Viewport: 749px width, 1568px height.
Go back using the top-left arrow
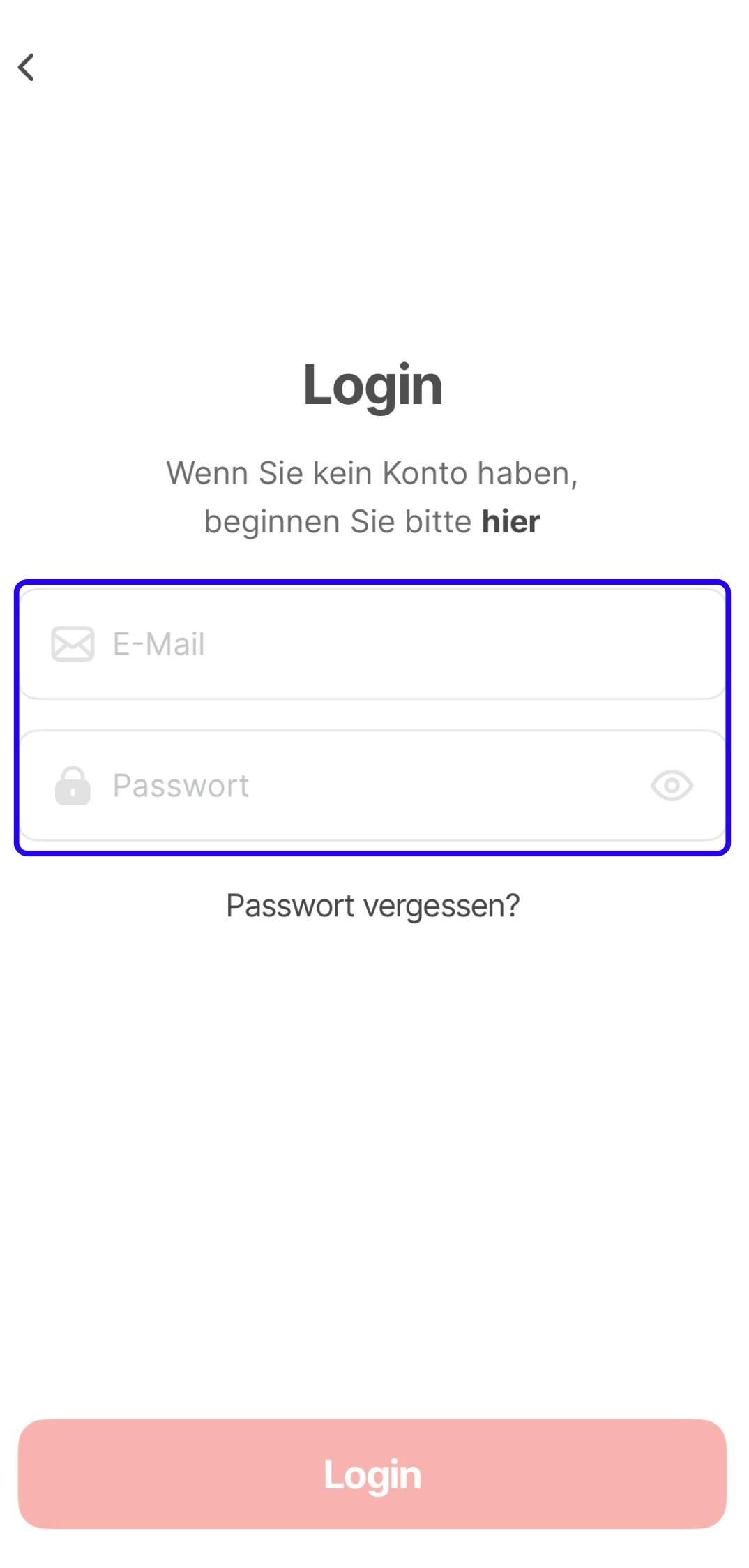point(27,68)
